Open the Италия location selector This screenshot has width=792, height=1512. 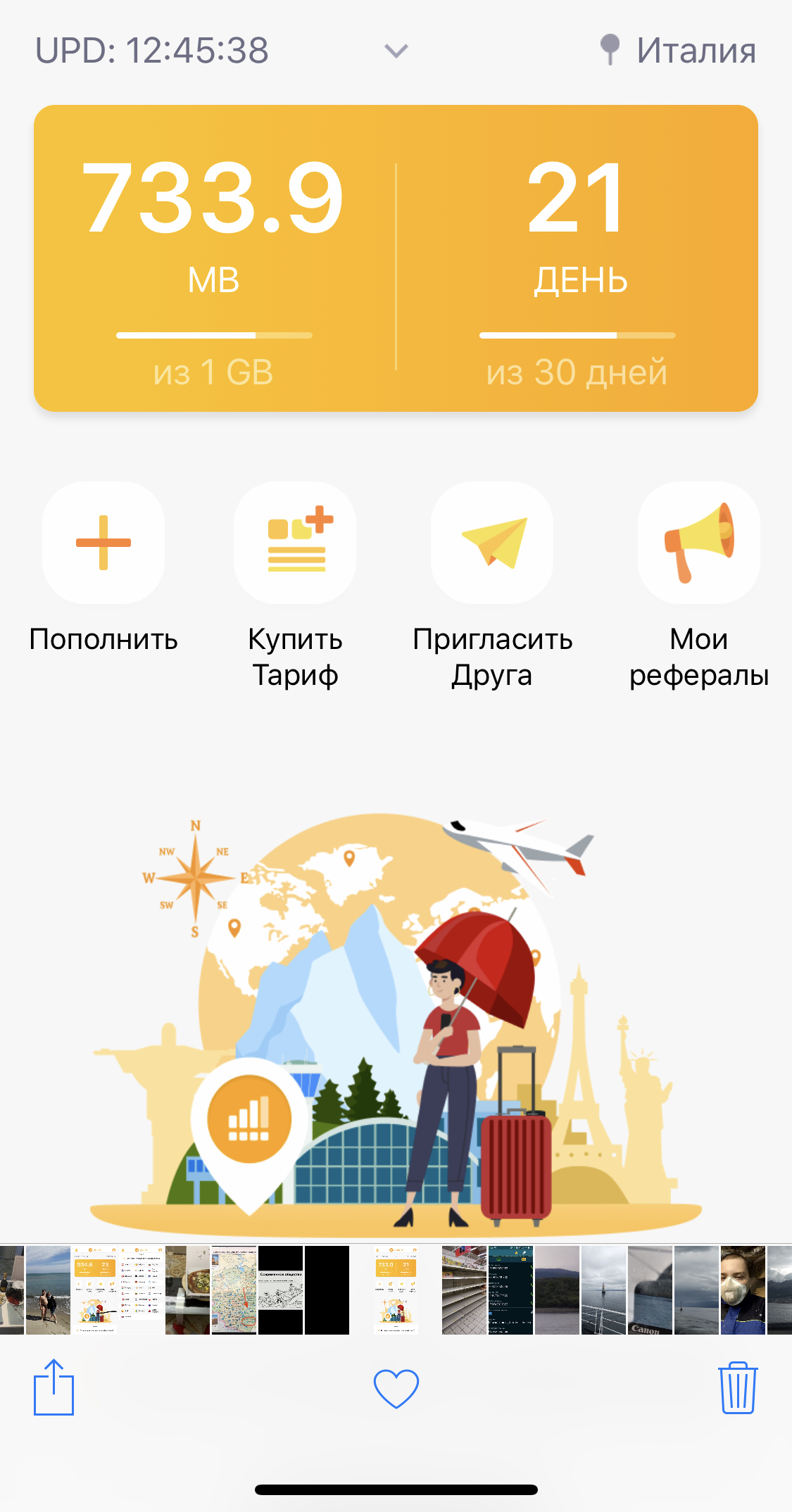[679, 51]
